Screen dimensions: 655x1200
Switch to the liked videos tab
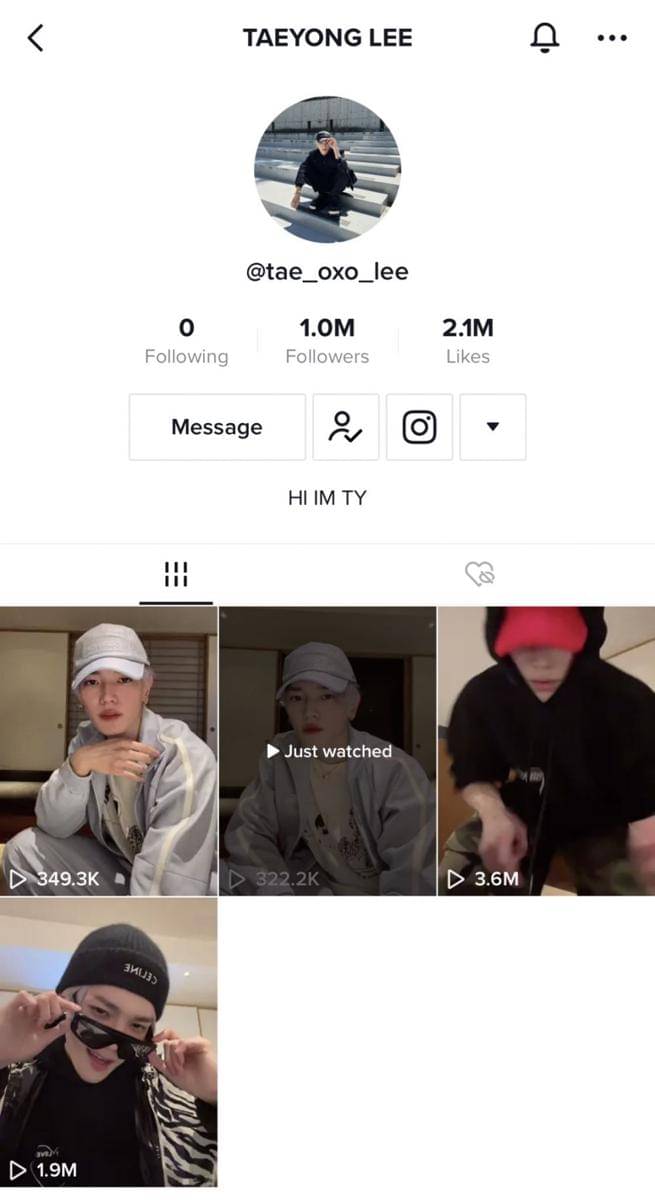481,574
